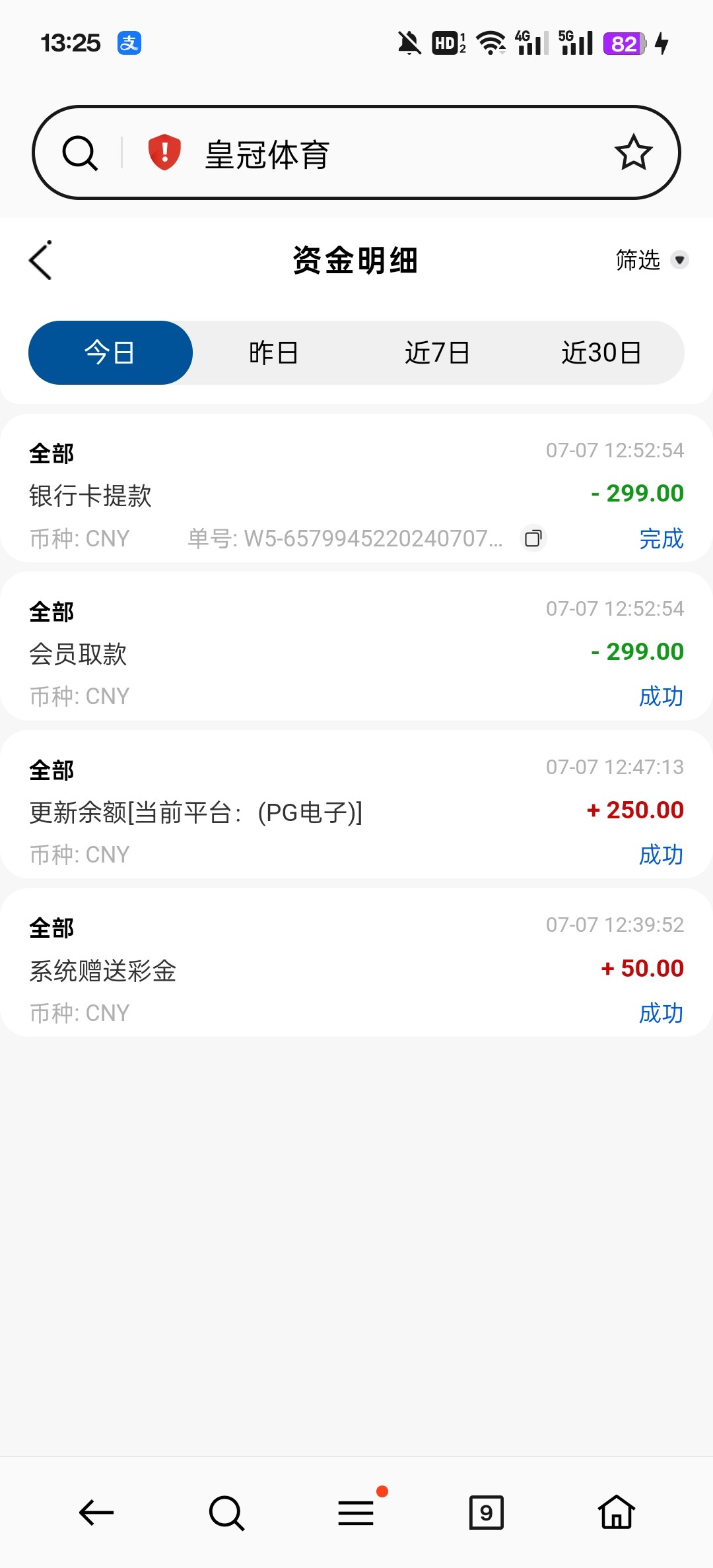Open the red security shield warning
The width and height of the screenshot is (713, 1568).
164,152
